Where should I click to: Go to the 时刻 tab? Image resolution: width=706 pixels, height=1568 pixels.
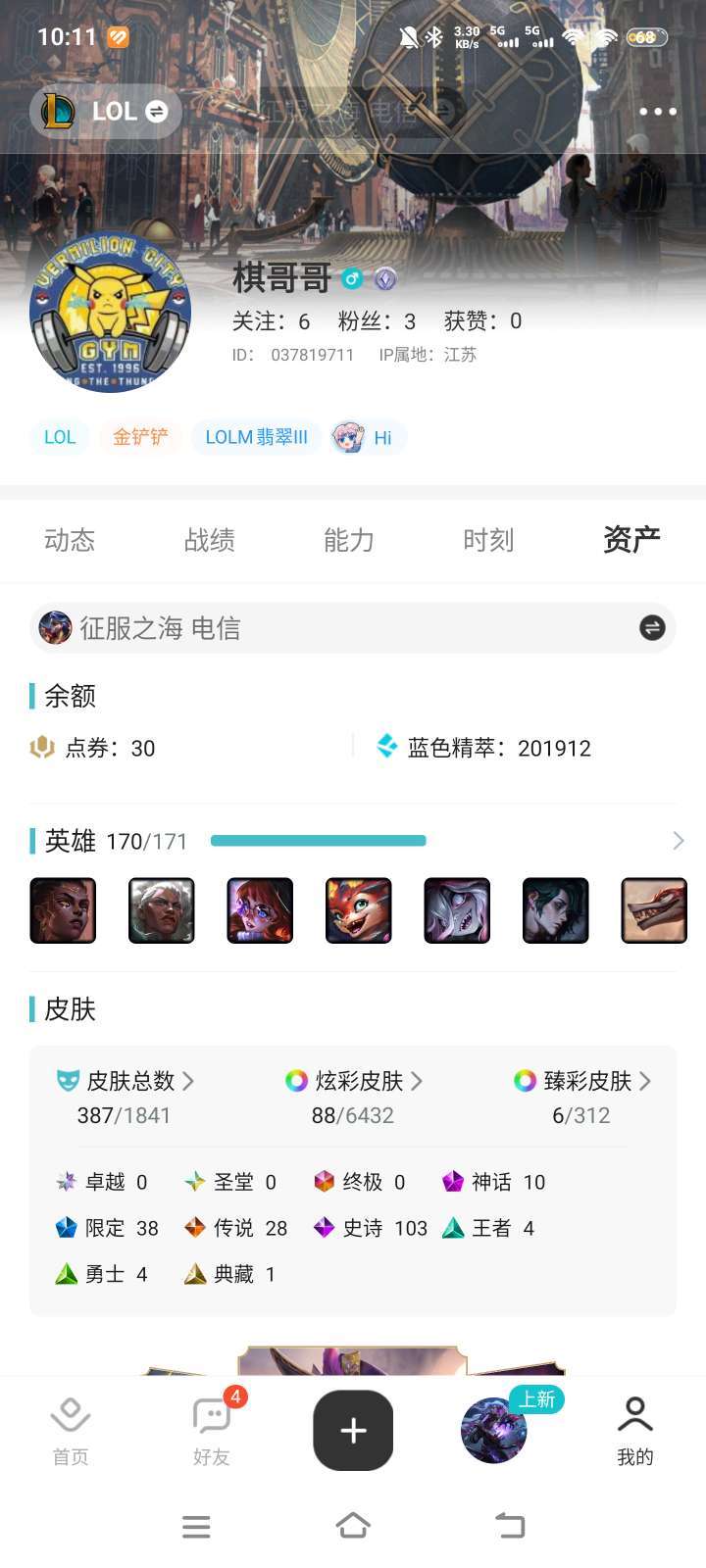pyautogui.click(x=488, y=540)
